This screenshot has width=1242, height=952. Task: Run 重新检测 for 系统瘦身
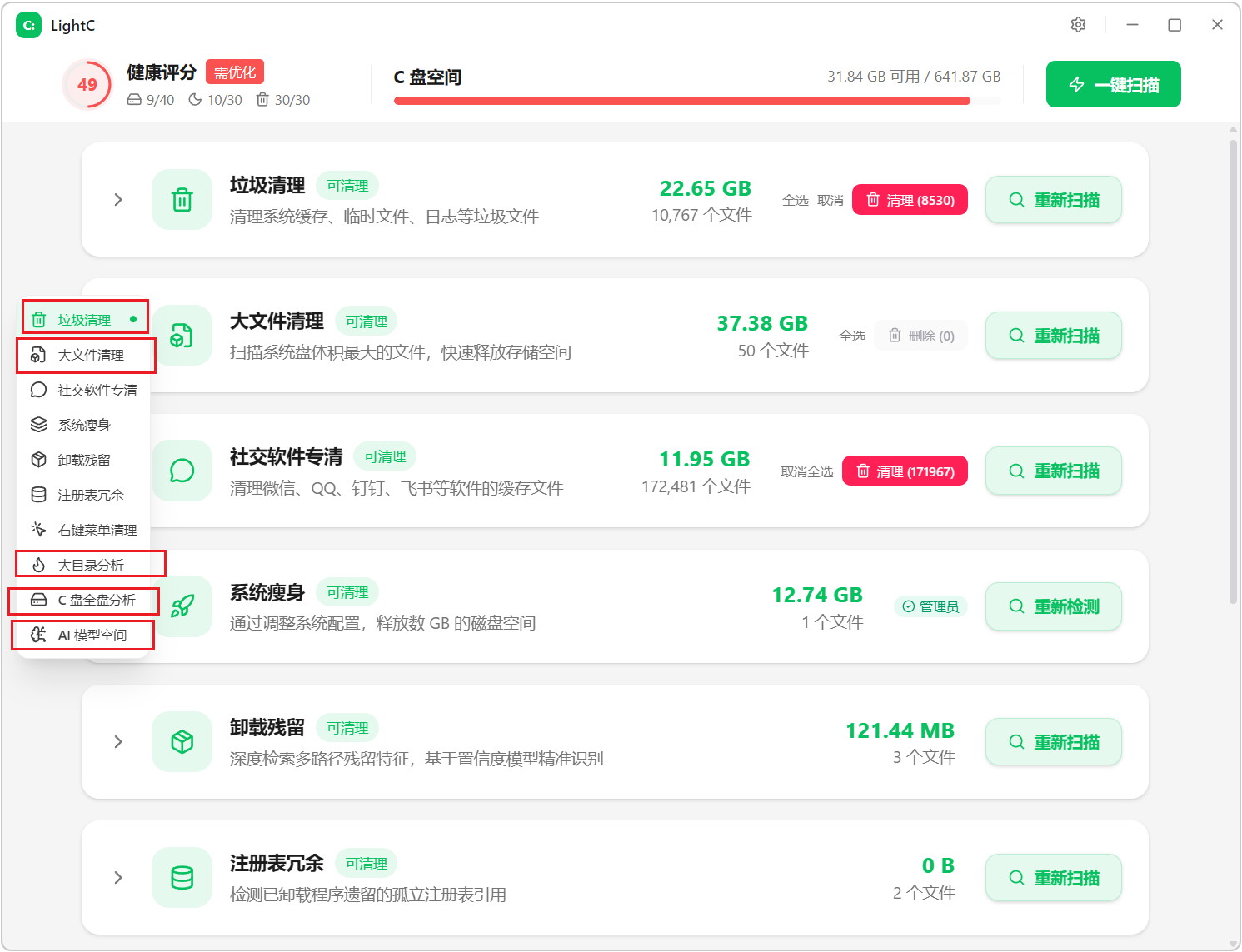tap(1053, 606)
